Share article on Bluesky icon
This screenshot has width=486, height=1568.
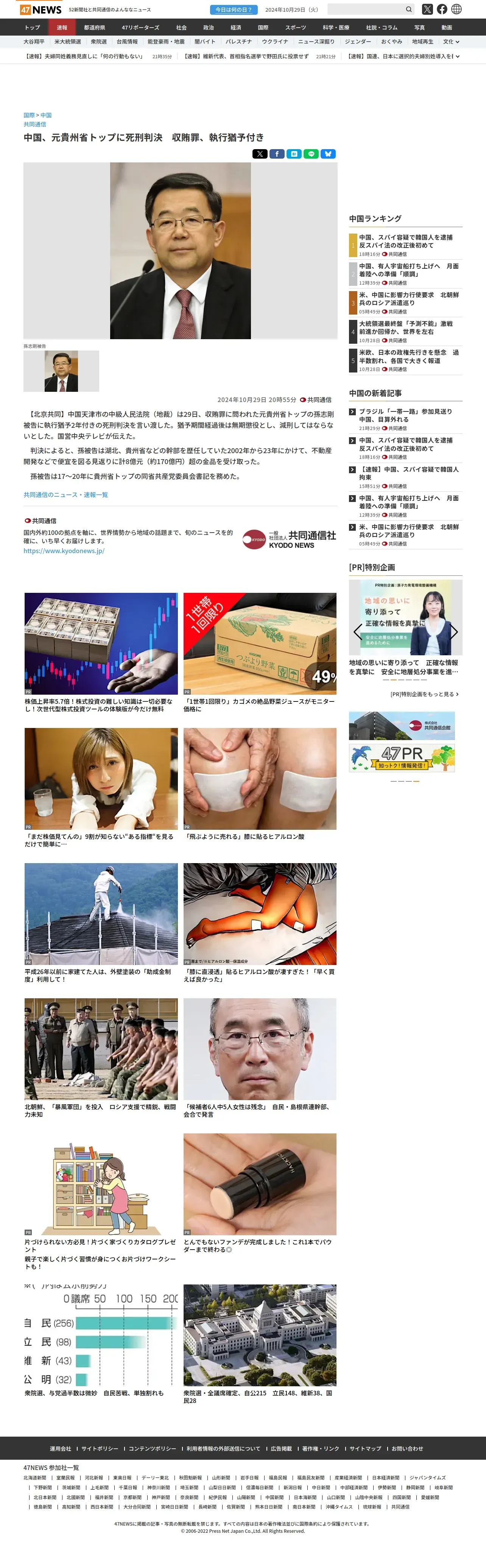pyautogui.click(x=328, y=154)
